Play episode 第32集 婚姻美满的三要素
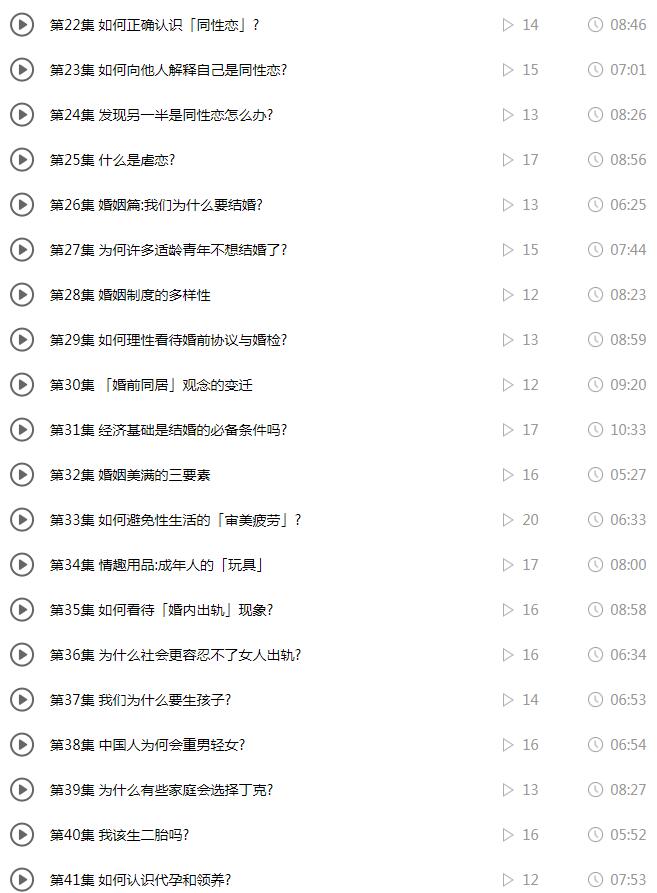Image resolution: width=657 pixels, height=893 pixels. (22, 474)
